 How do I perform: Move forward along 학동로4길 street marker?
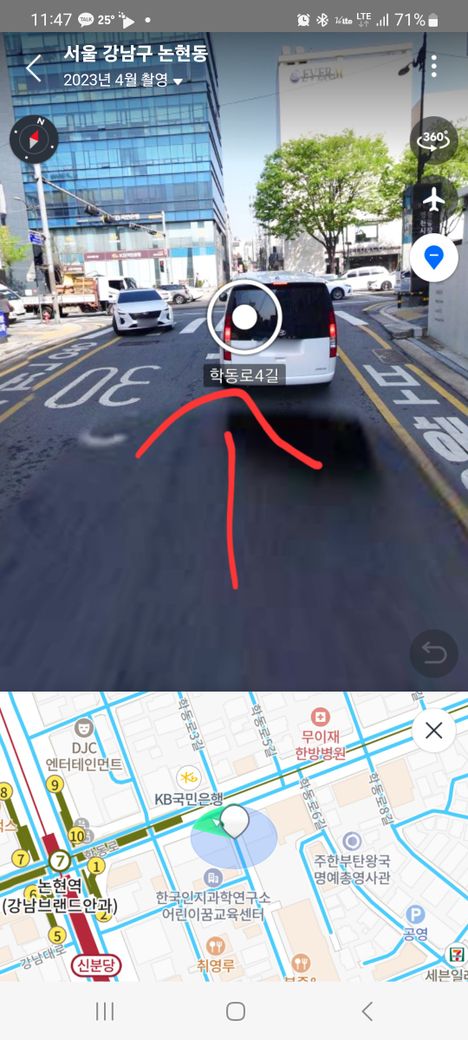[245, 318]
